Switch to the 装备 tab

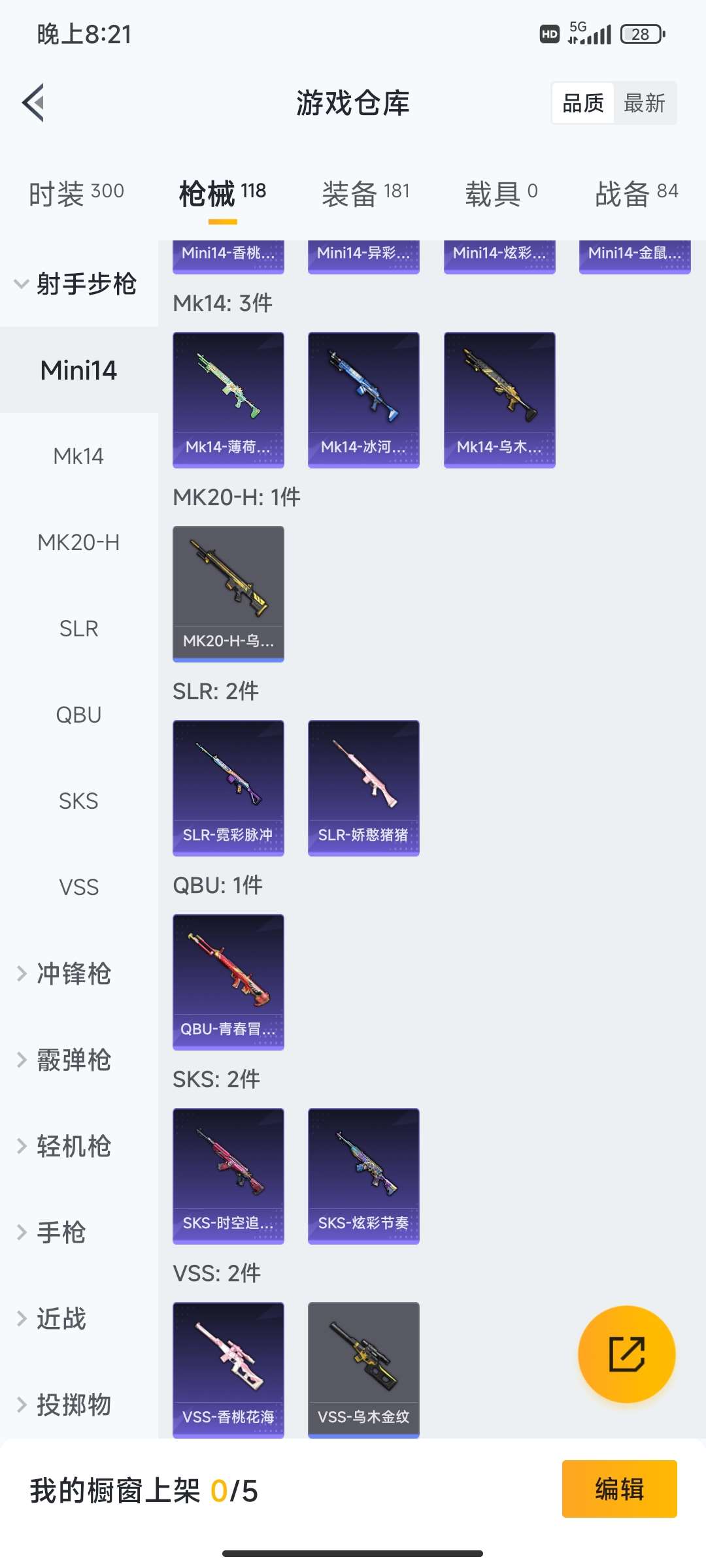(x=364, y=192)
